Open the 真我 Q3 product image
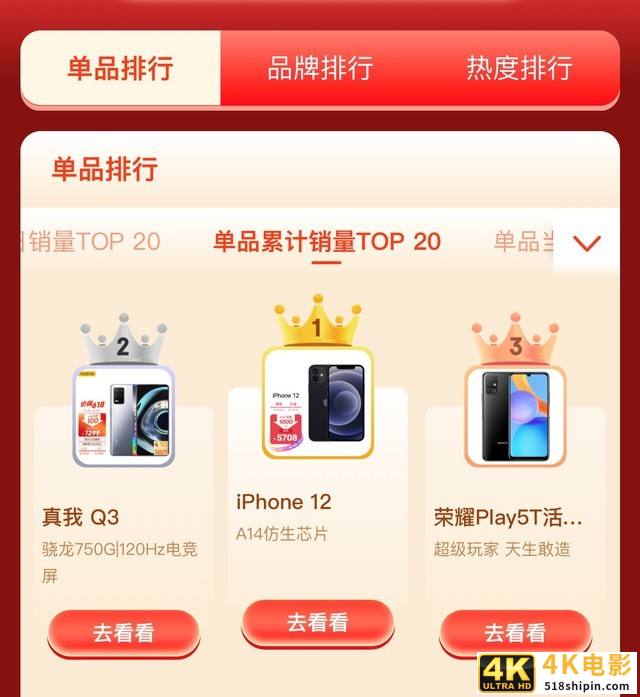Screen dimensions: 640x697 [x=123, y=415]
